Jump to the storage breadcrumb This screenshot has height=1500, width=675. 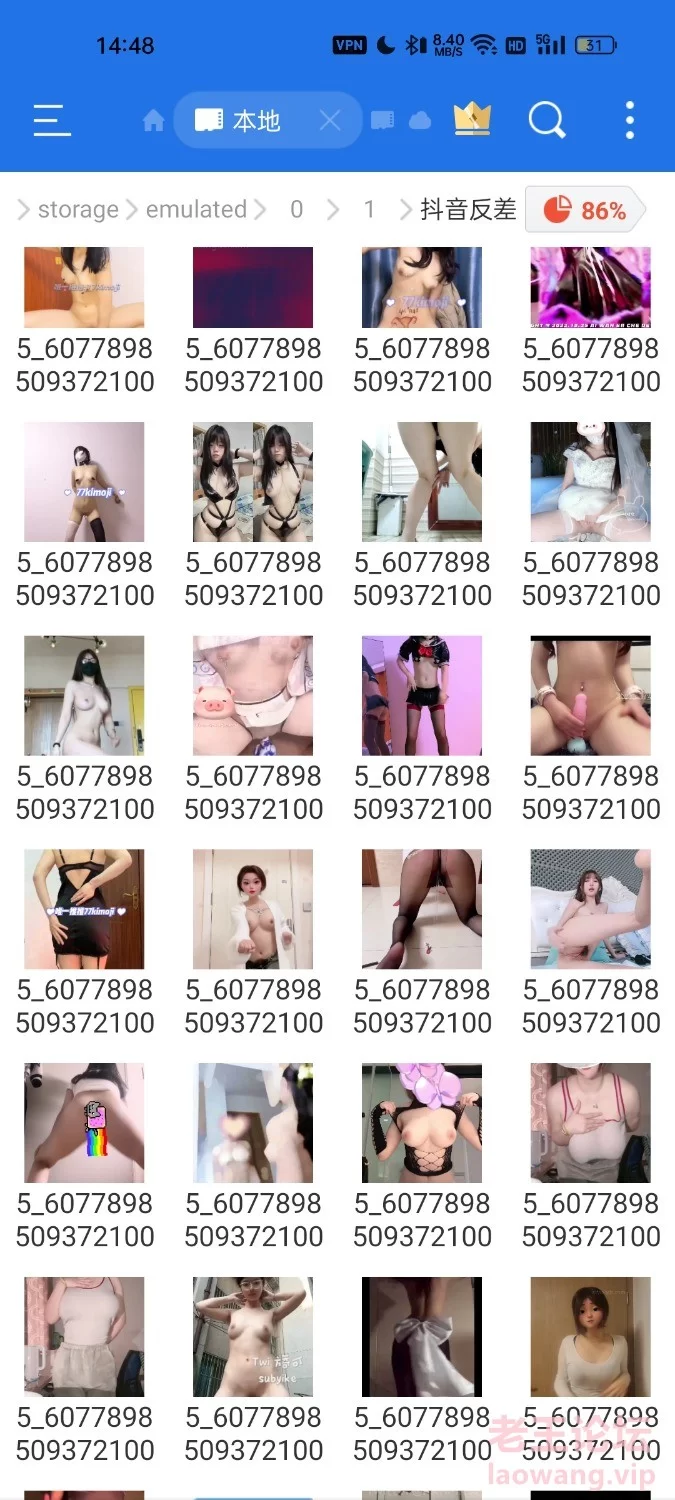[78, 210]
